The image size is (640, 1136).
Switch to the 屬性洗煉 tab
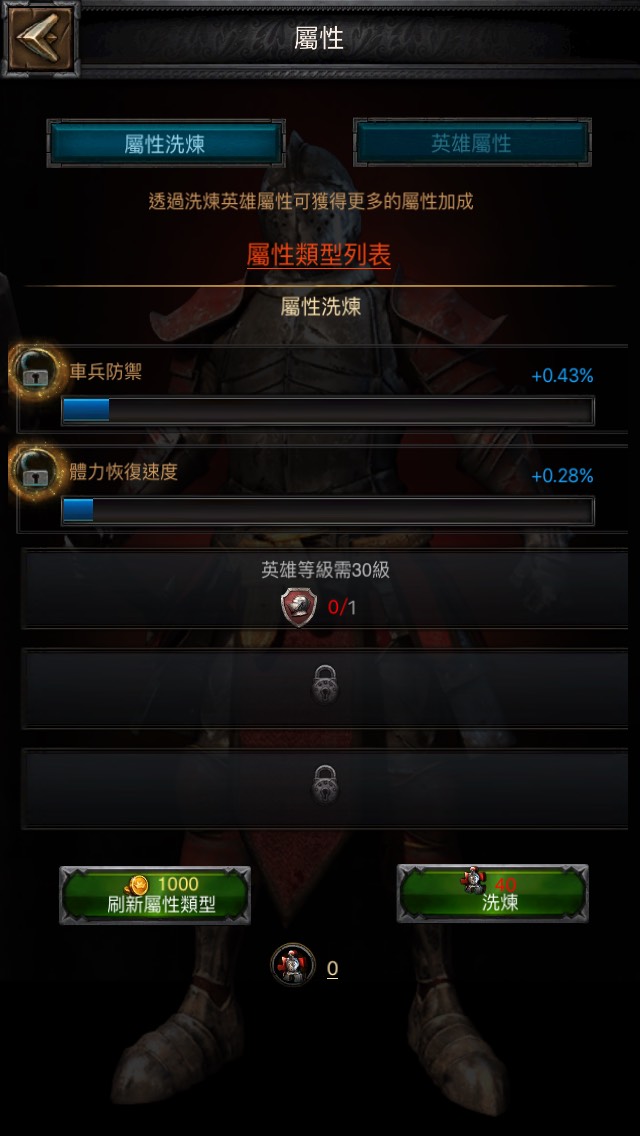click(x=165, y=144)
